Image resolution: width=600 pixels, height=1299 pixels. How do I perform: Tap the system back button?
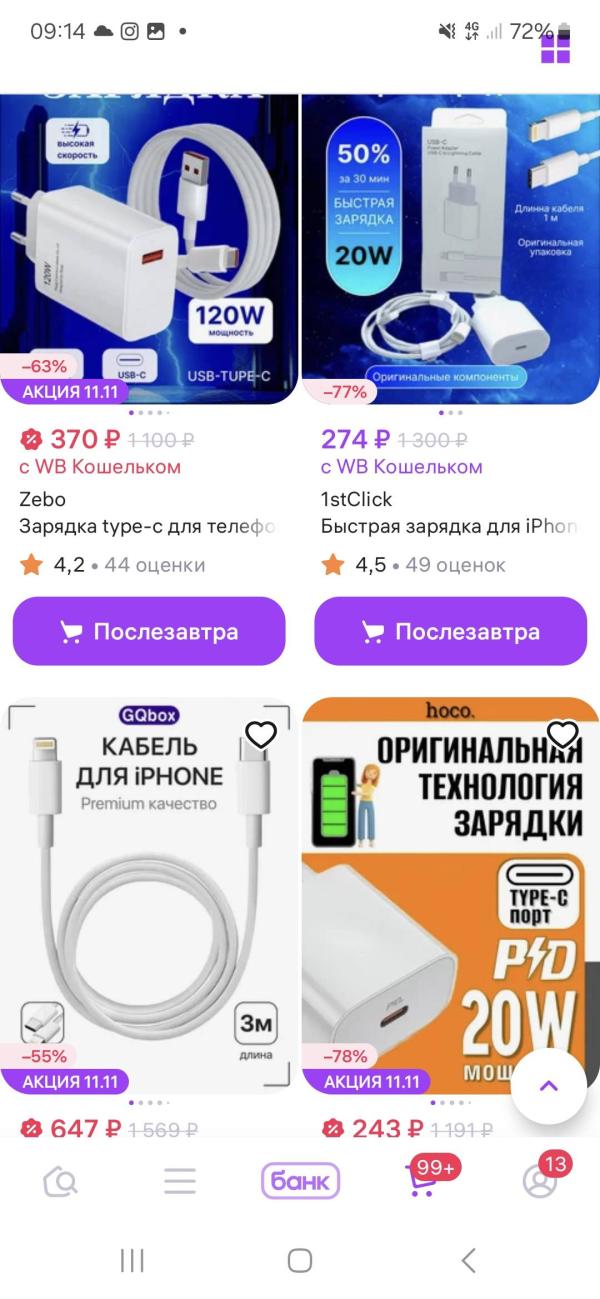468,1260
